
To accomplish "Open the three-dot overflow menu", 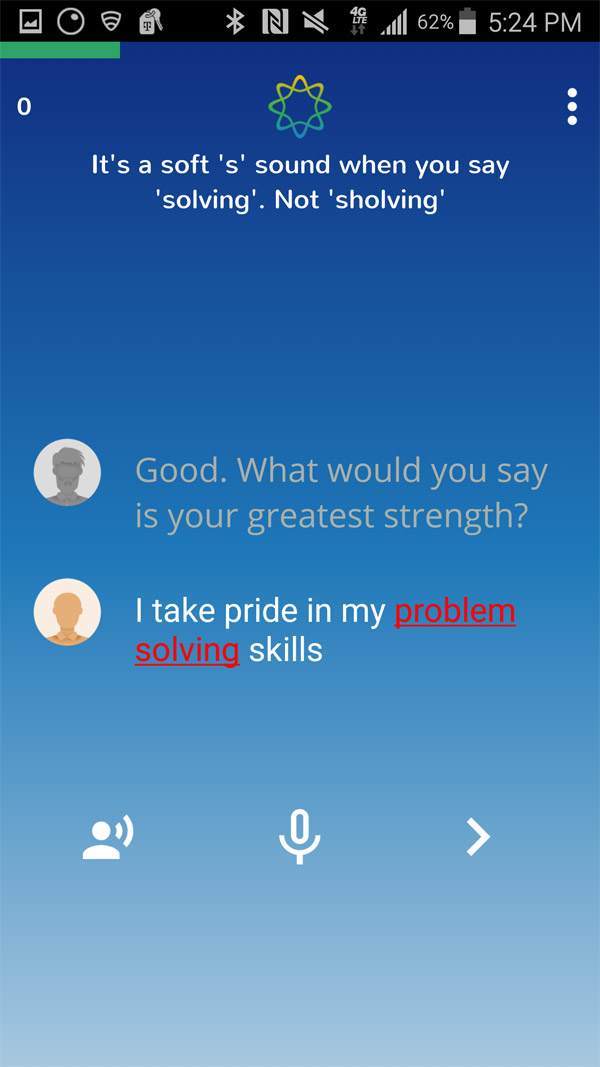I will (572, 107).
